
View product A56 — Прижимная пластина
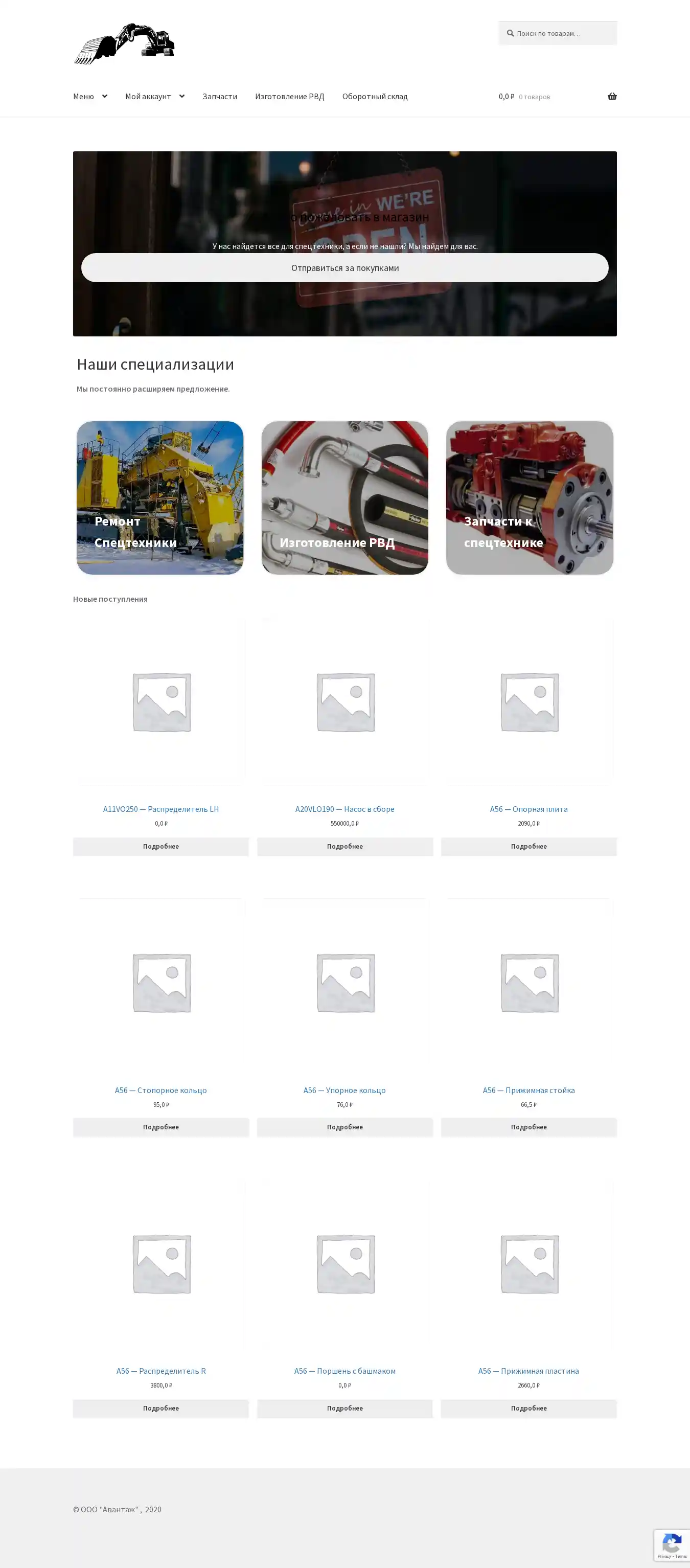528,1370
